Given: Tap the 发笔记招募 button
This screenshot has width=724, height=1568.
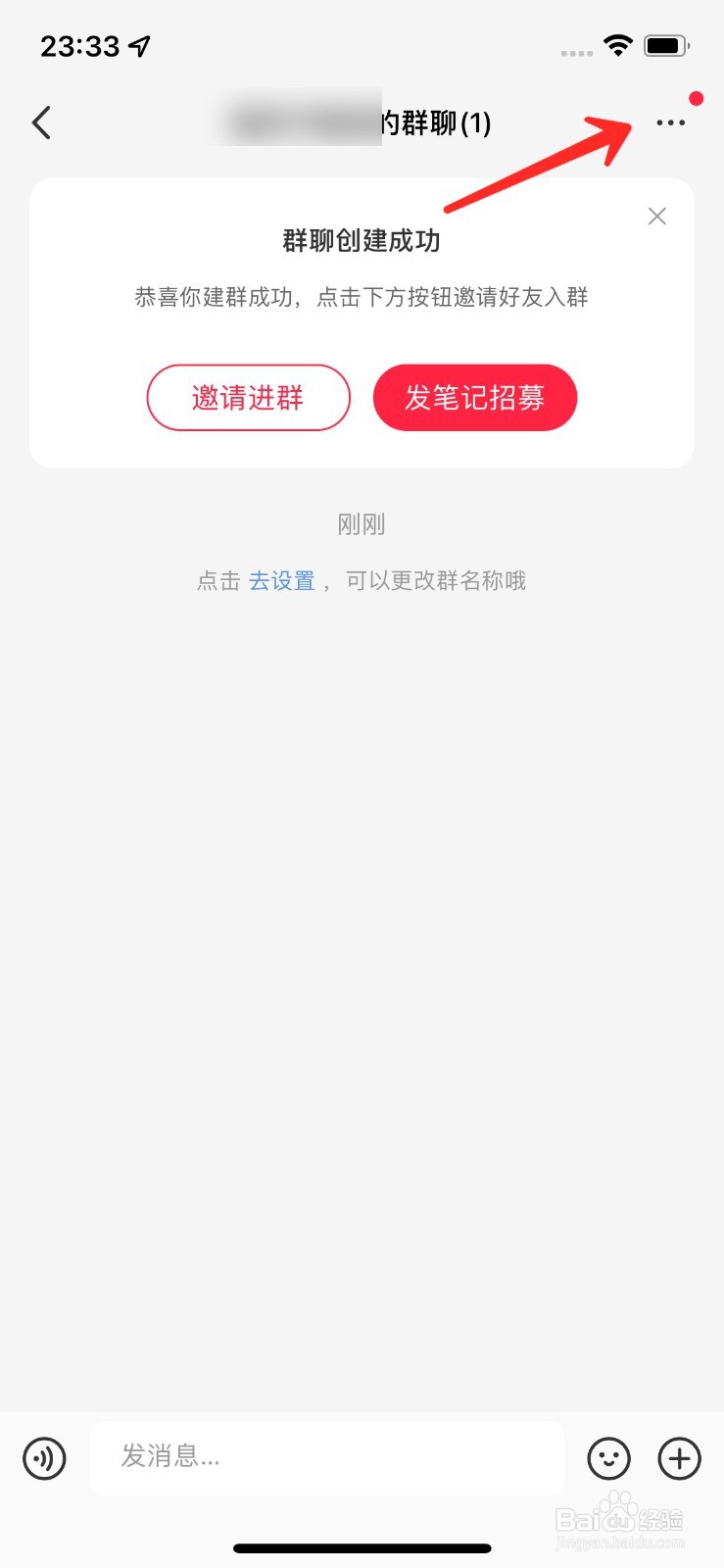Looking at the screenshot, I should click(x=475, y=397).
